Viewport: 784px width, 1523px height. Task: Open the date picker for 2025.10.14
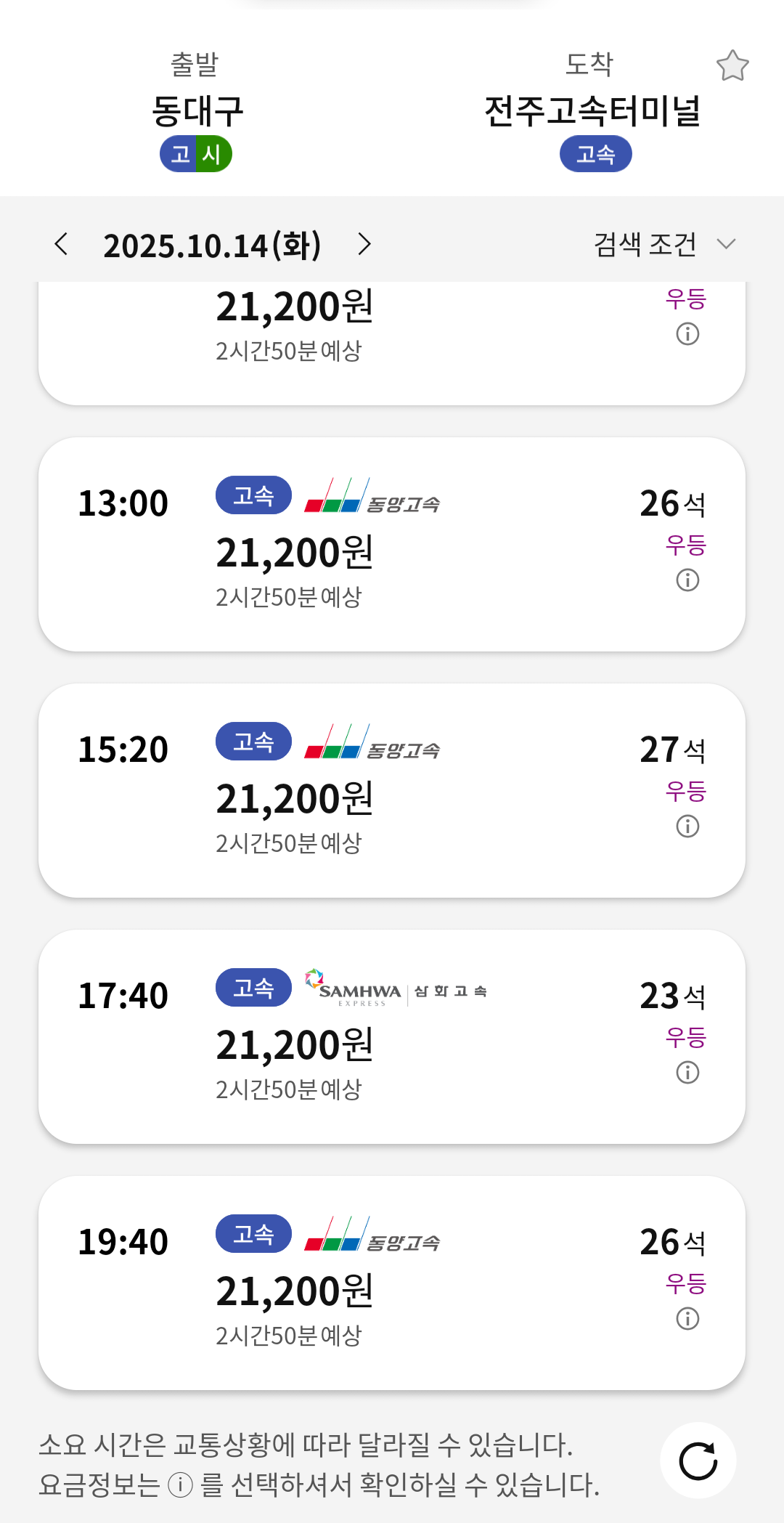(212, 245)
